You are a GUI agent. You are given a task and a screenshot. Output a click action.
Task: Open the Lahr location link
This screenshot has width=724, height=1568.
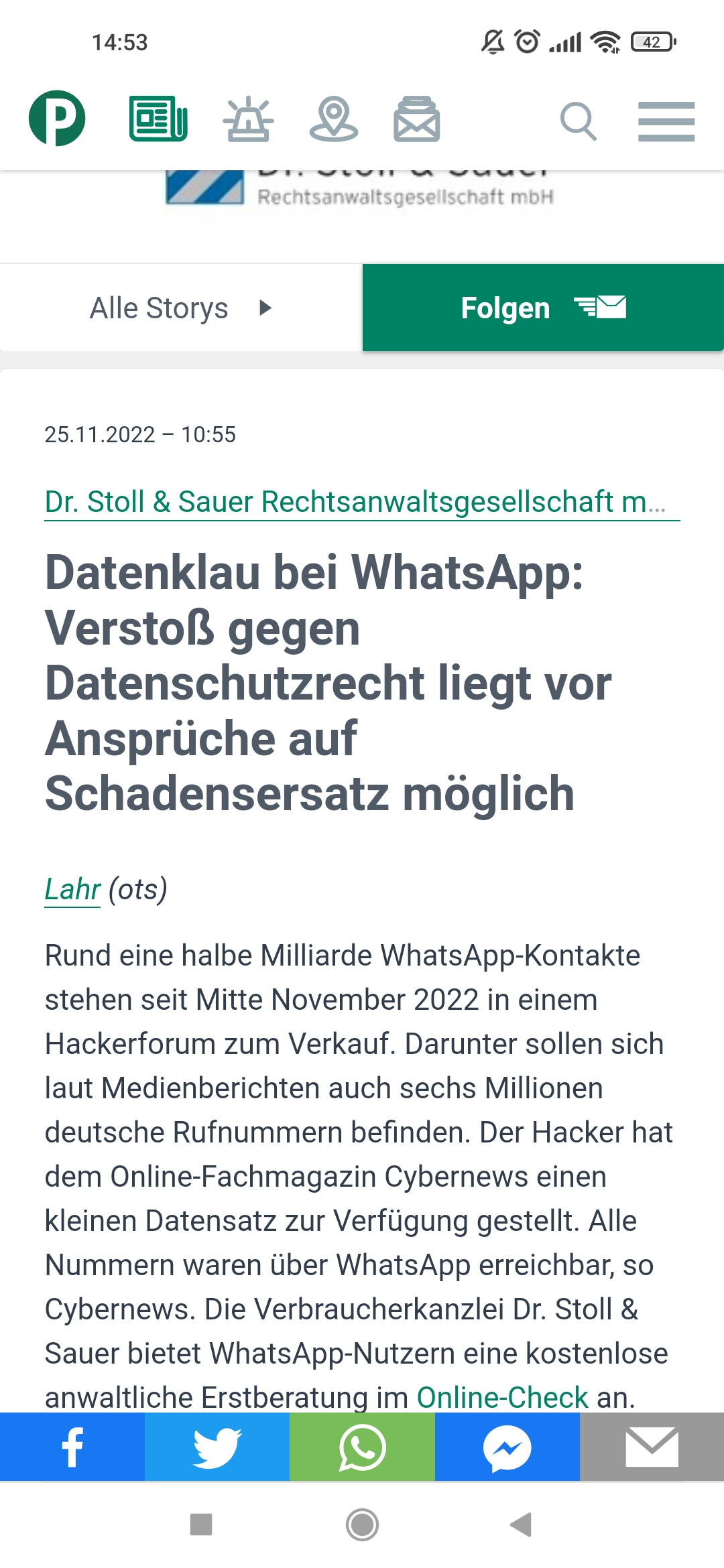coord(72,889)
